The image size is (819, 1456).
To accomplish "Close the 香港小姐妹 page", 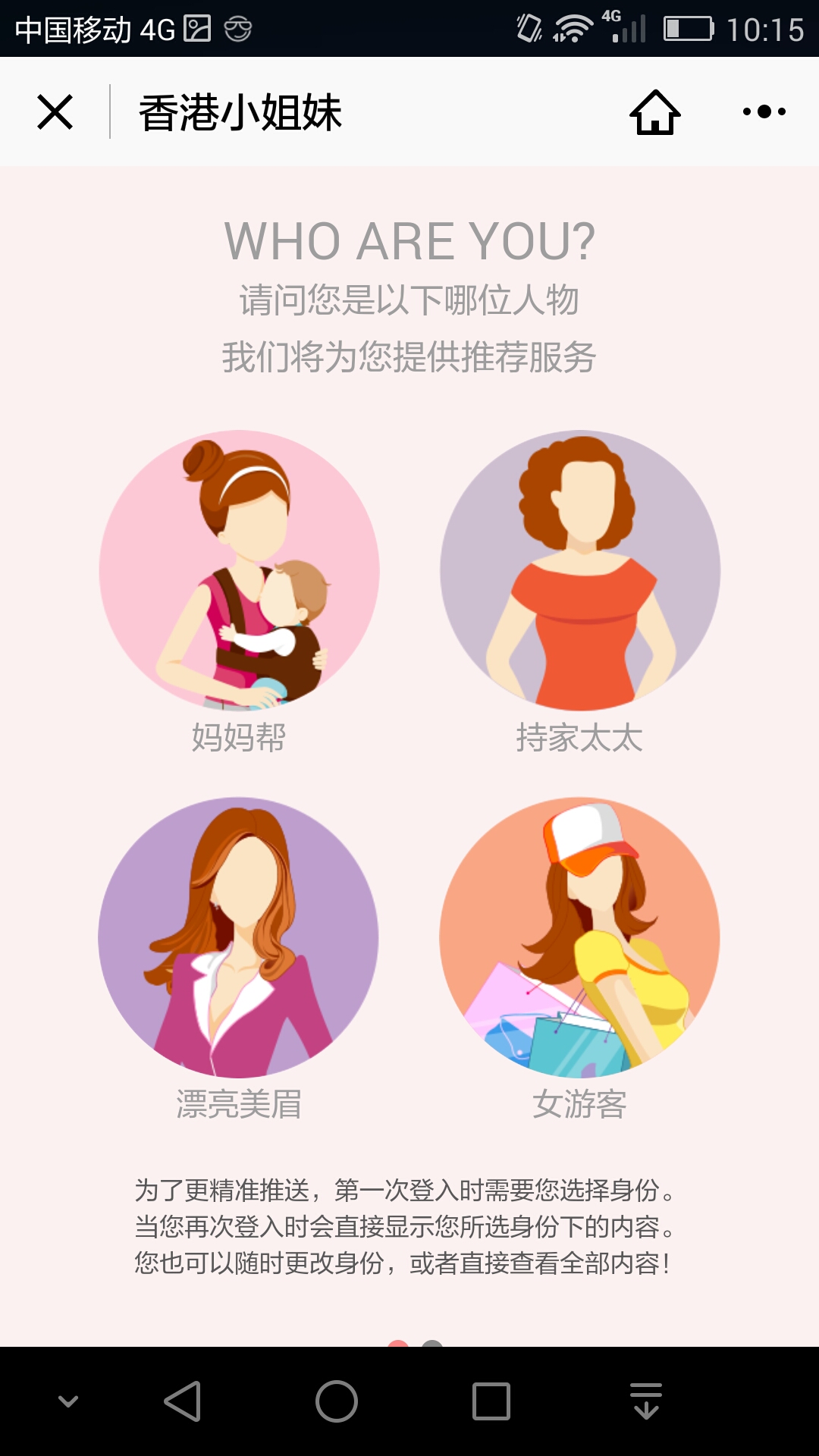I will 55,112.
